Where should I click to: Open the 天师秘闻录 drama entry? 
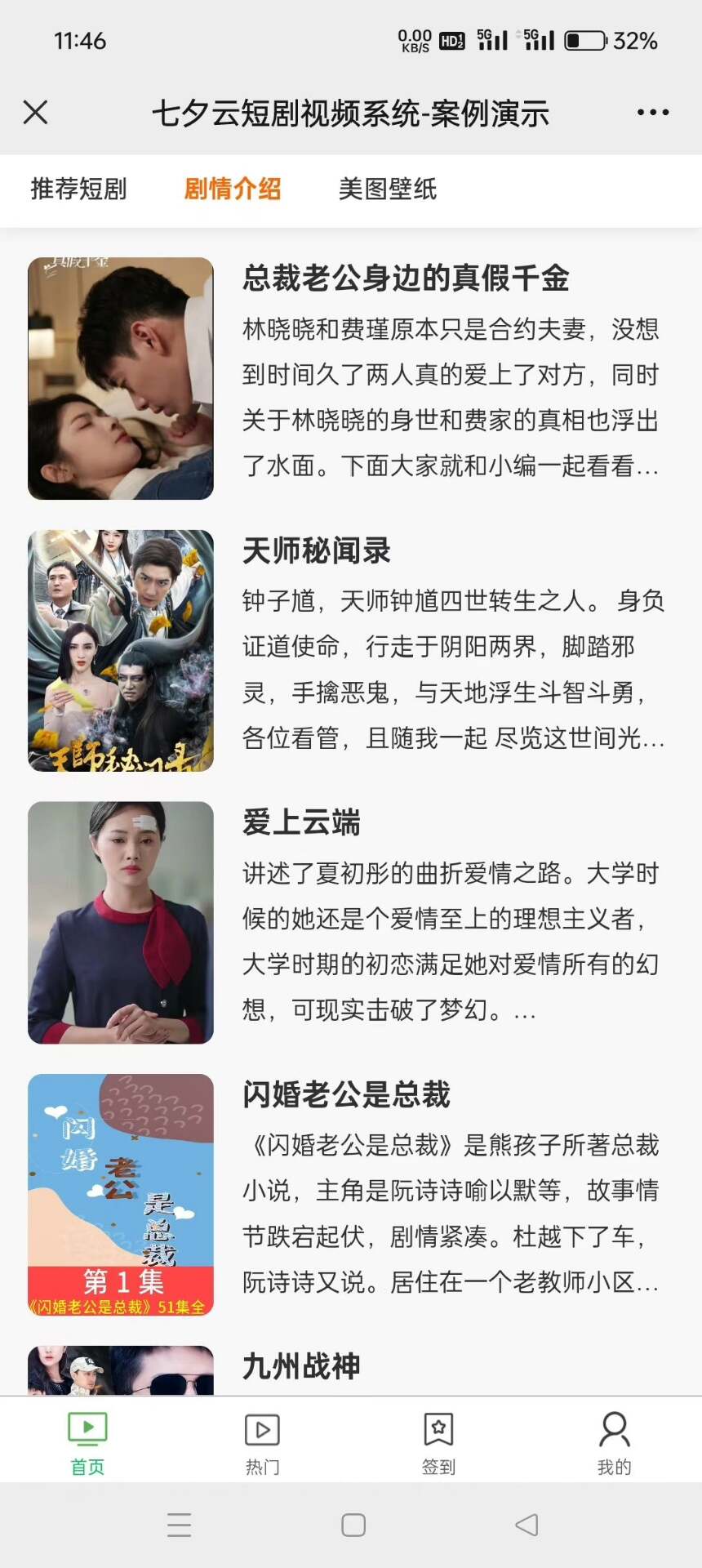317,550
